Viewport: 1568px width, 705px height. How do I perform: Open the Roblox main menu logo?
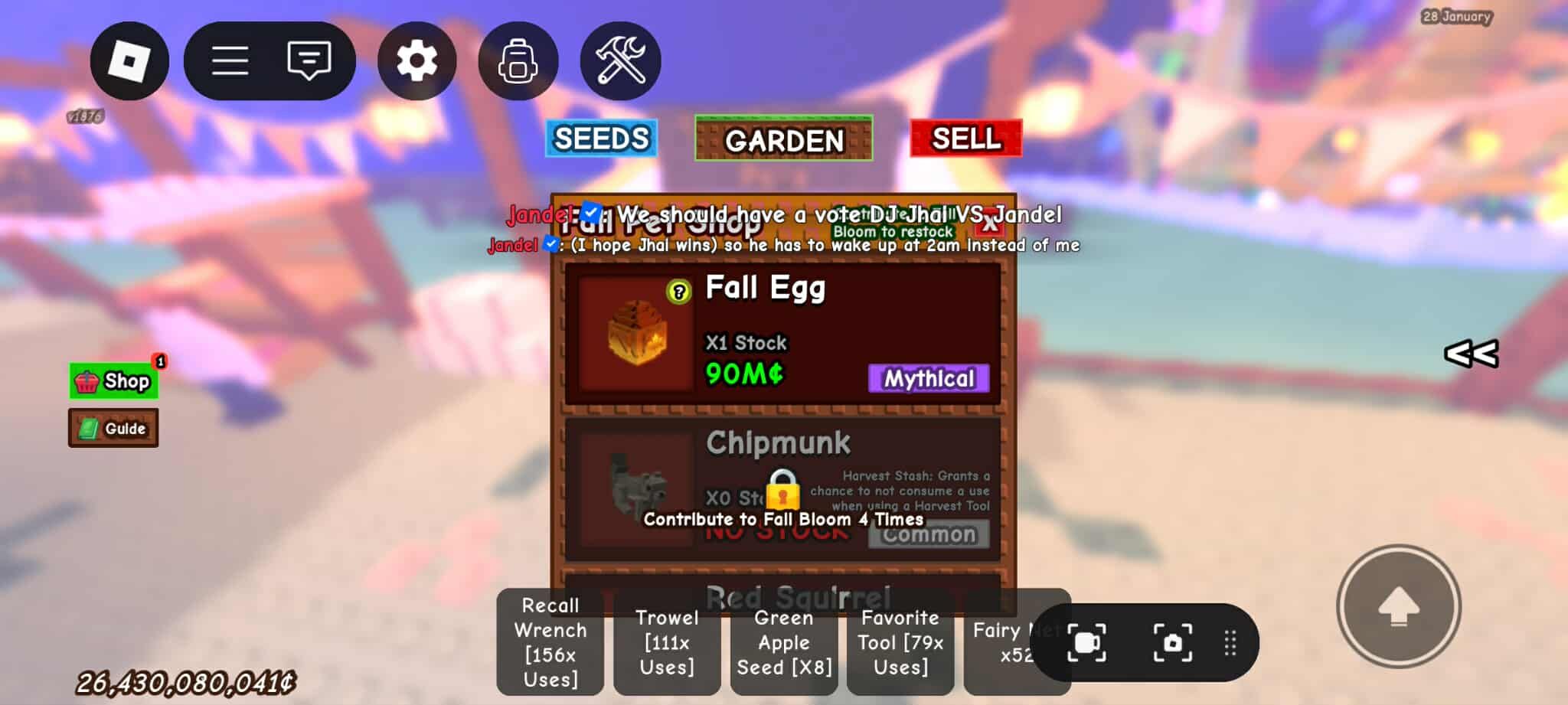coord(129,61)
